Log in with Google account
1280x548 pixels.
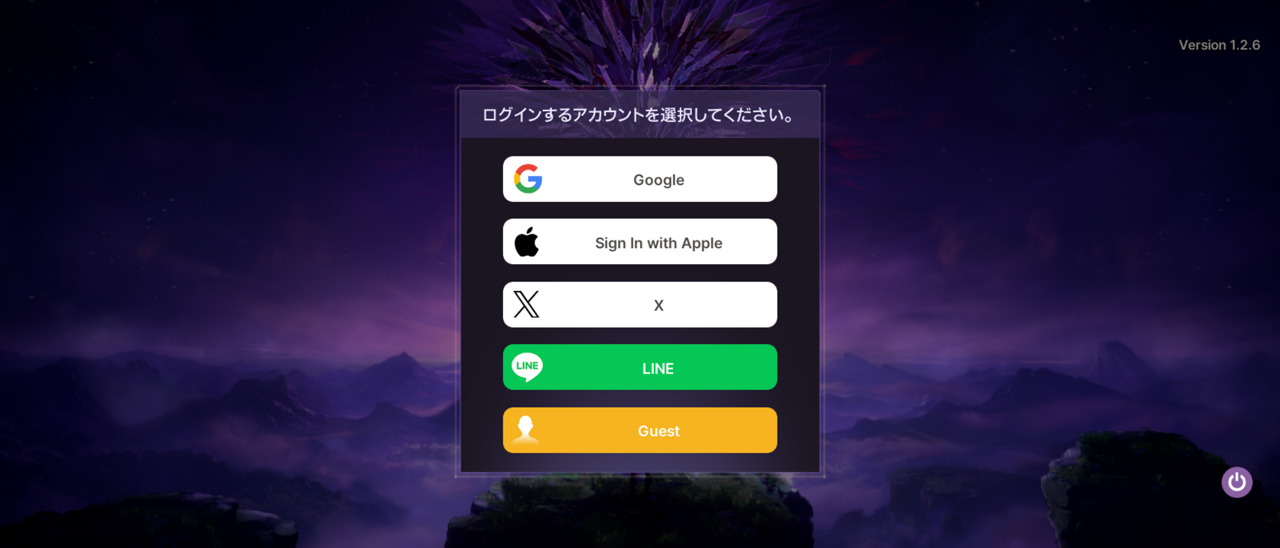[x=640, y=179]
